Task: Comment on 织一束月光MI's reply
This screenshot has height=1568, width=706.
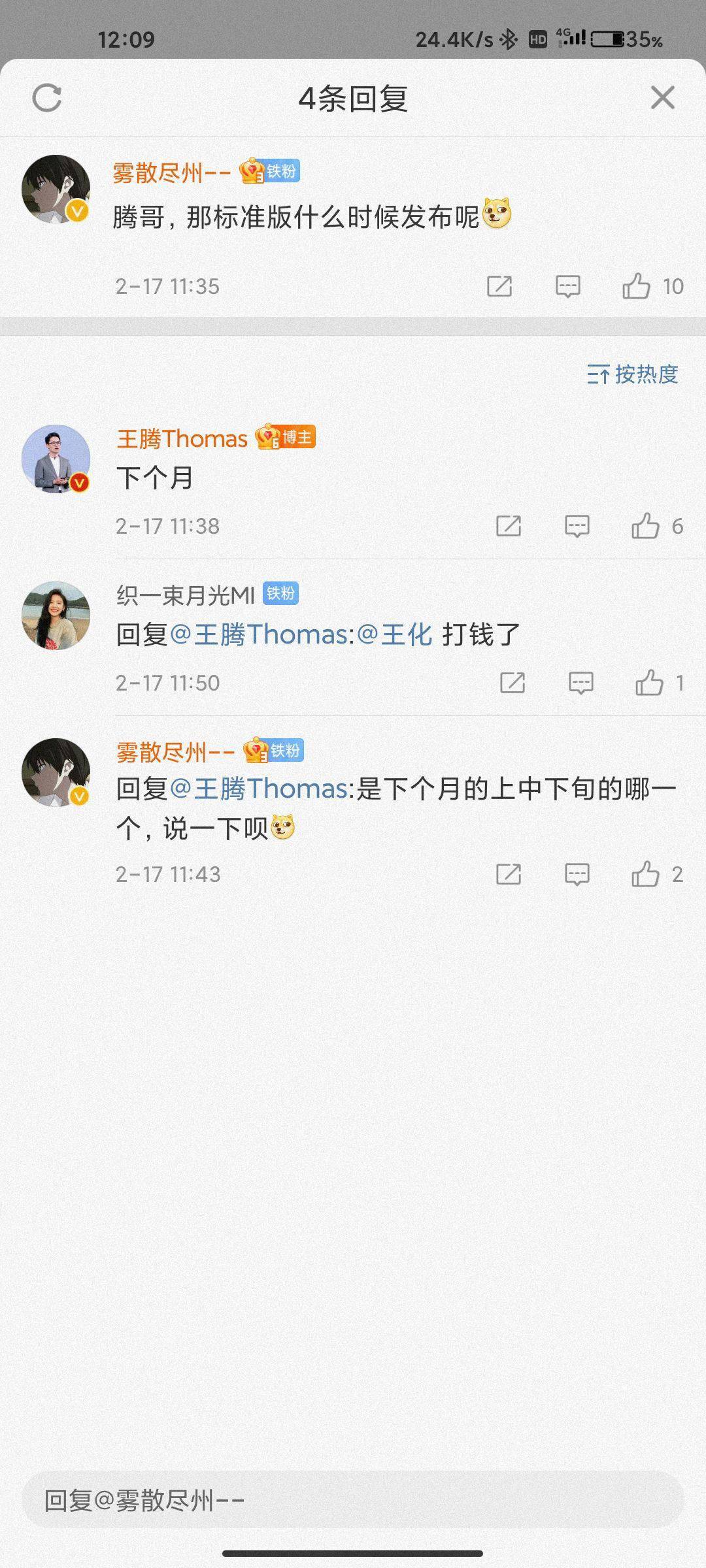Action: pyautogui.click(x=580, y=683)
